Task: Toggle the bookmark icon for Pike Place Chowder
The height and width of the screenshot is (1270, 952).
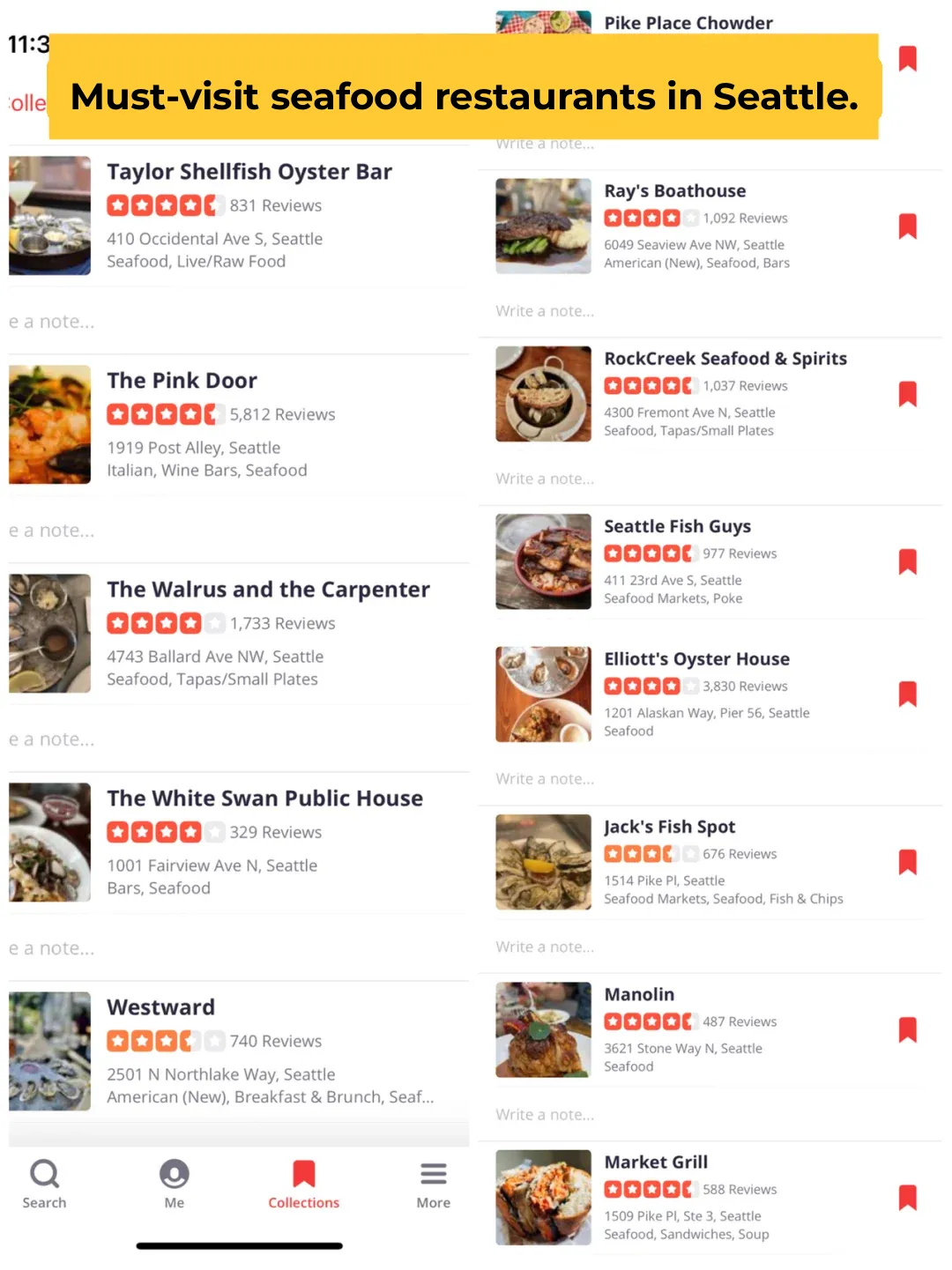Action: 907,58
